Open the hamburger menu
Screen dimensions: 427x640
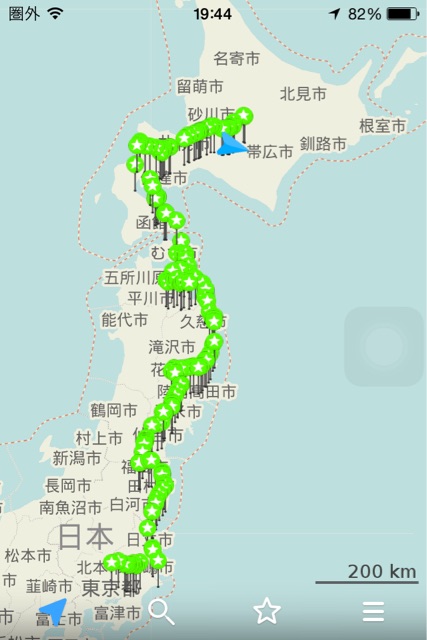click(x=373, y=612)
